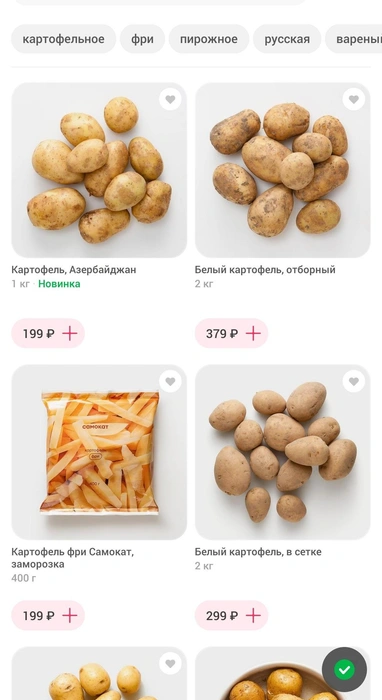The height and width of the screenshot is (700, 382).
Task: Favorite Картофель, Азербайджан with the heart icon
Action: 170,99
